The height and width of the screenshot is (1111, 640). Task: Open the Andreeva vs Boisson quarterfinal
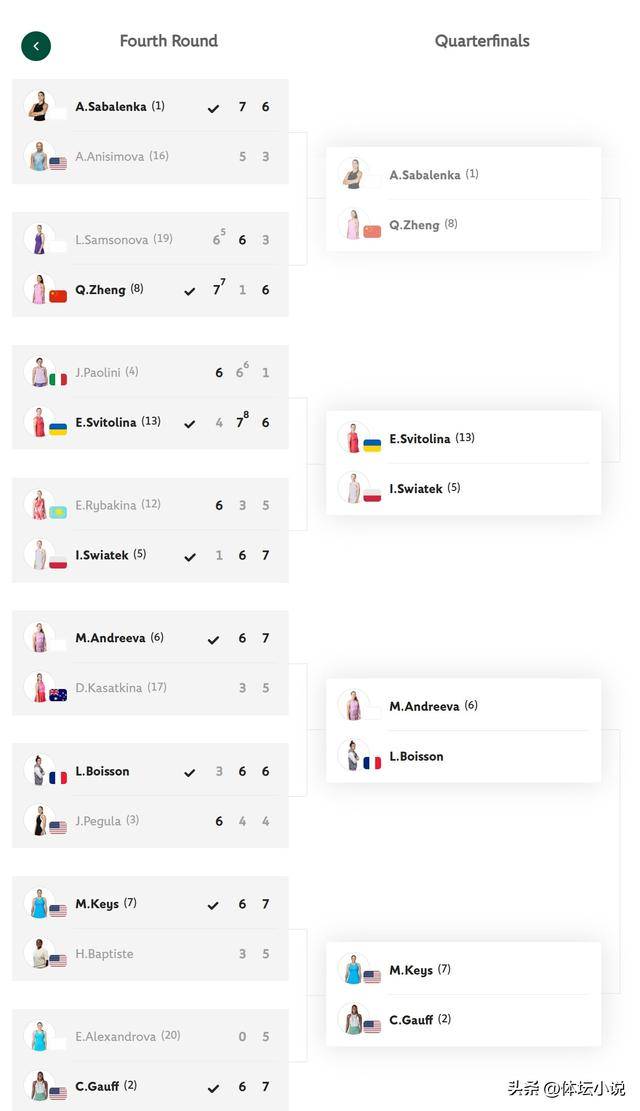[464, 731]
